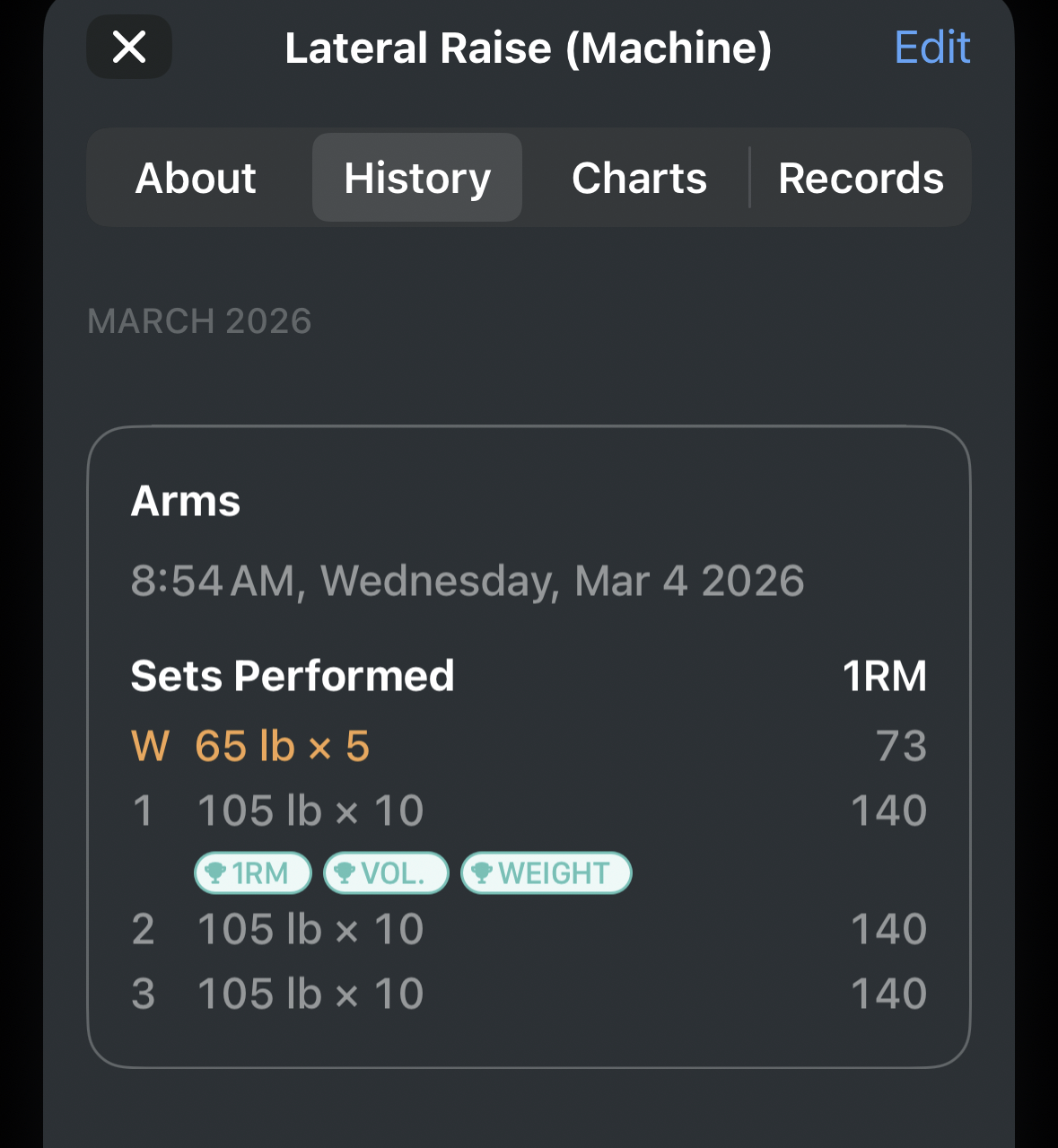Click set 2 in Sets Performed
Viewport: 1058px width, 1148px height.
click(x=310, y=929)
